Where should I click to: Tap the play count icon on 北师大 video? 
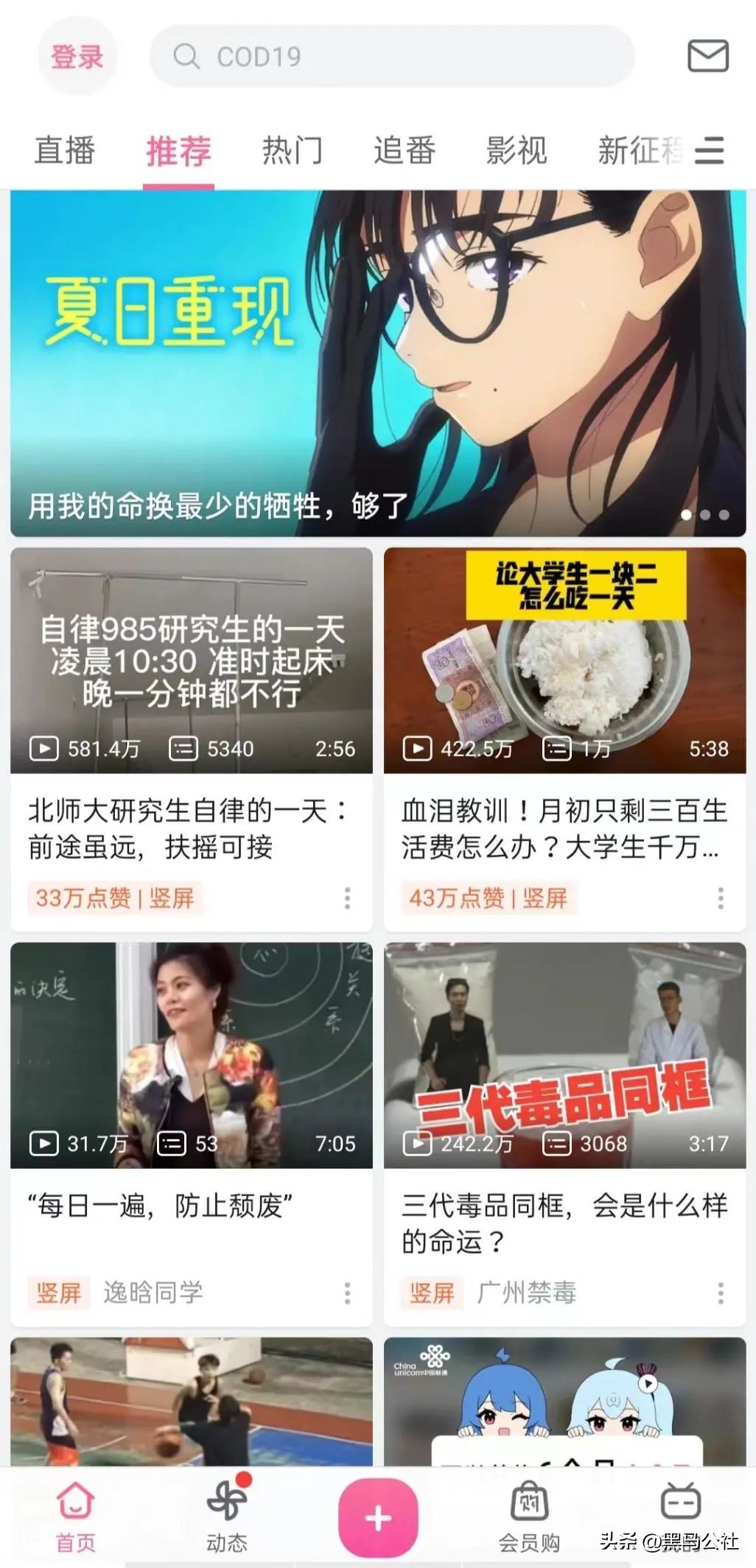pos(44,749)
